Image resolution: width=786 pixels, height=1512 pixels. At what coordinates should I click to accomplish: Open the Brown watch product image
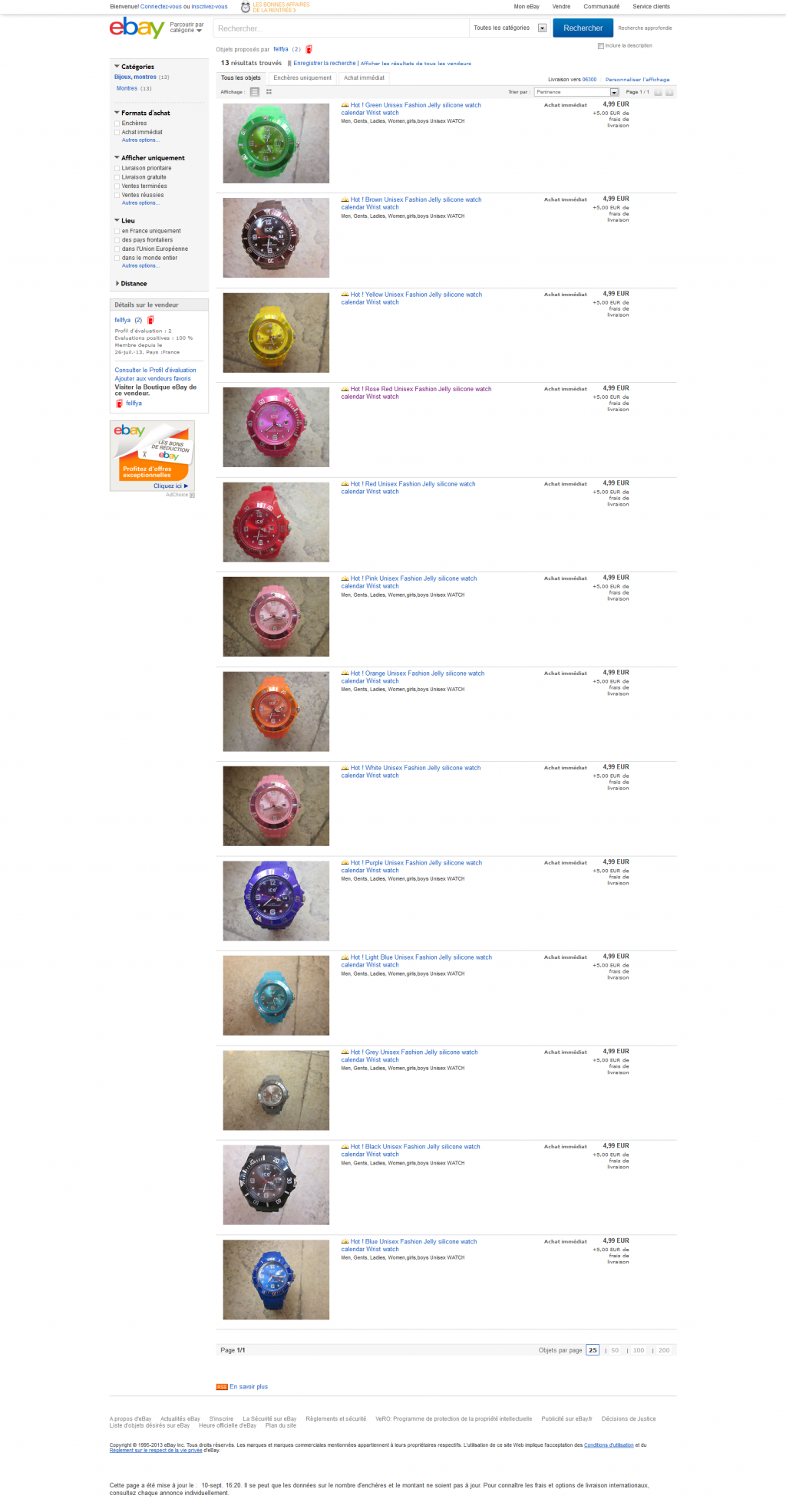tap(276, 238)
